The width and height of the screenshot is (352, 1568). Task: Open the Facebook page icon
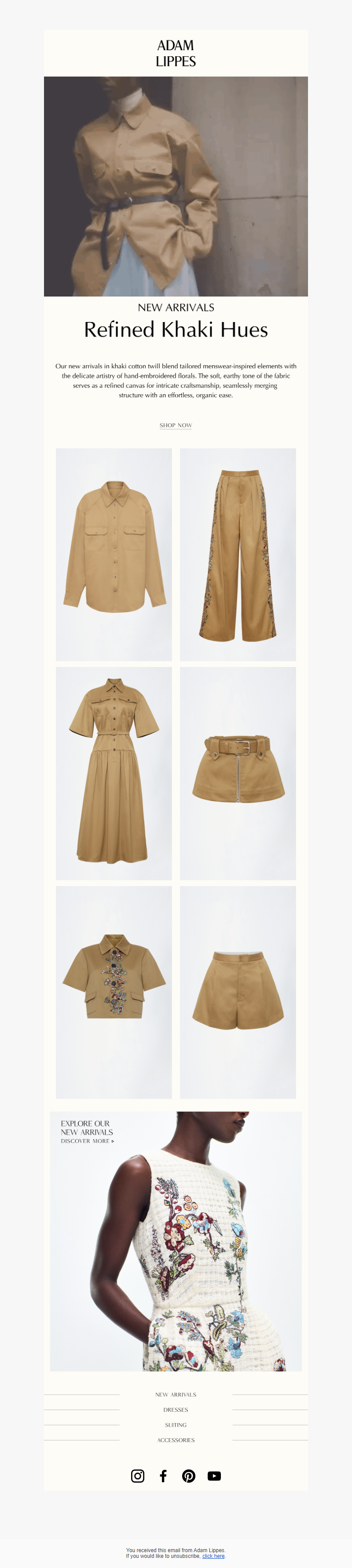pos(163,1476)
